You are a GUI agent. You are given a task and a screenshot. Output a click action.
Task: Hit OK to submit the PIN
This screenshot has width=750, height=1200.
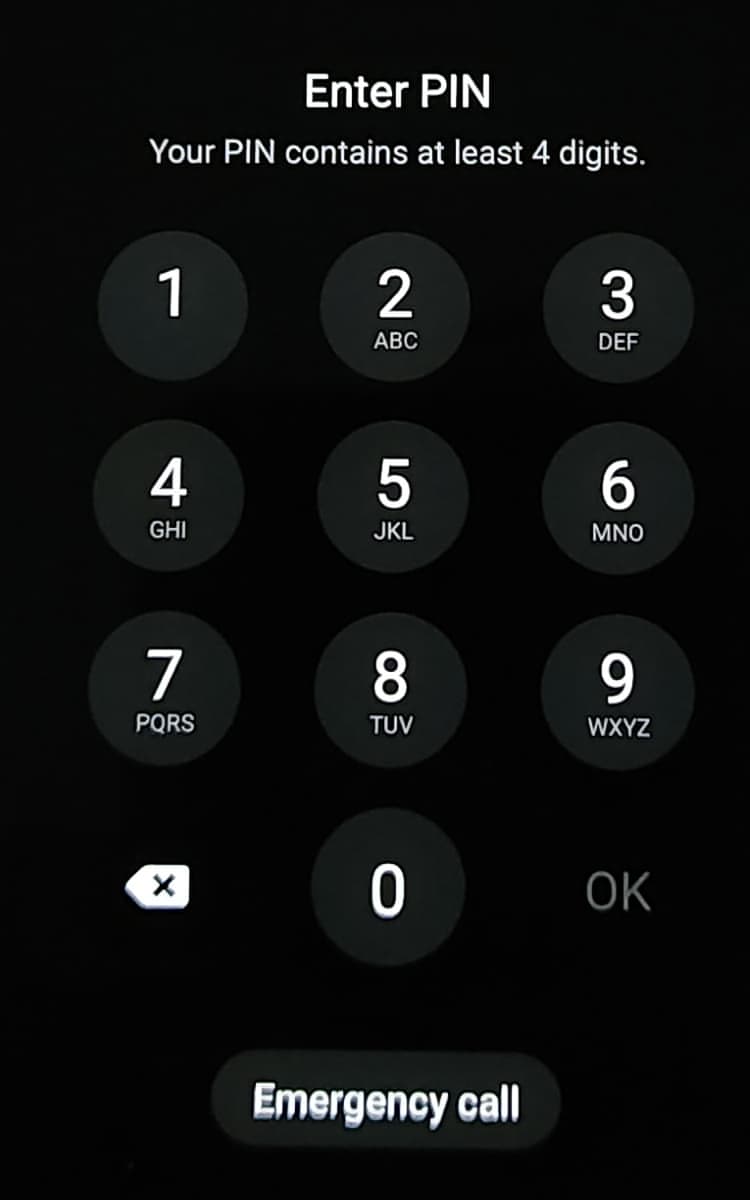pos(617,890)
